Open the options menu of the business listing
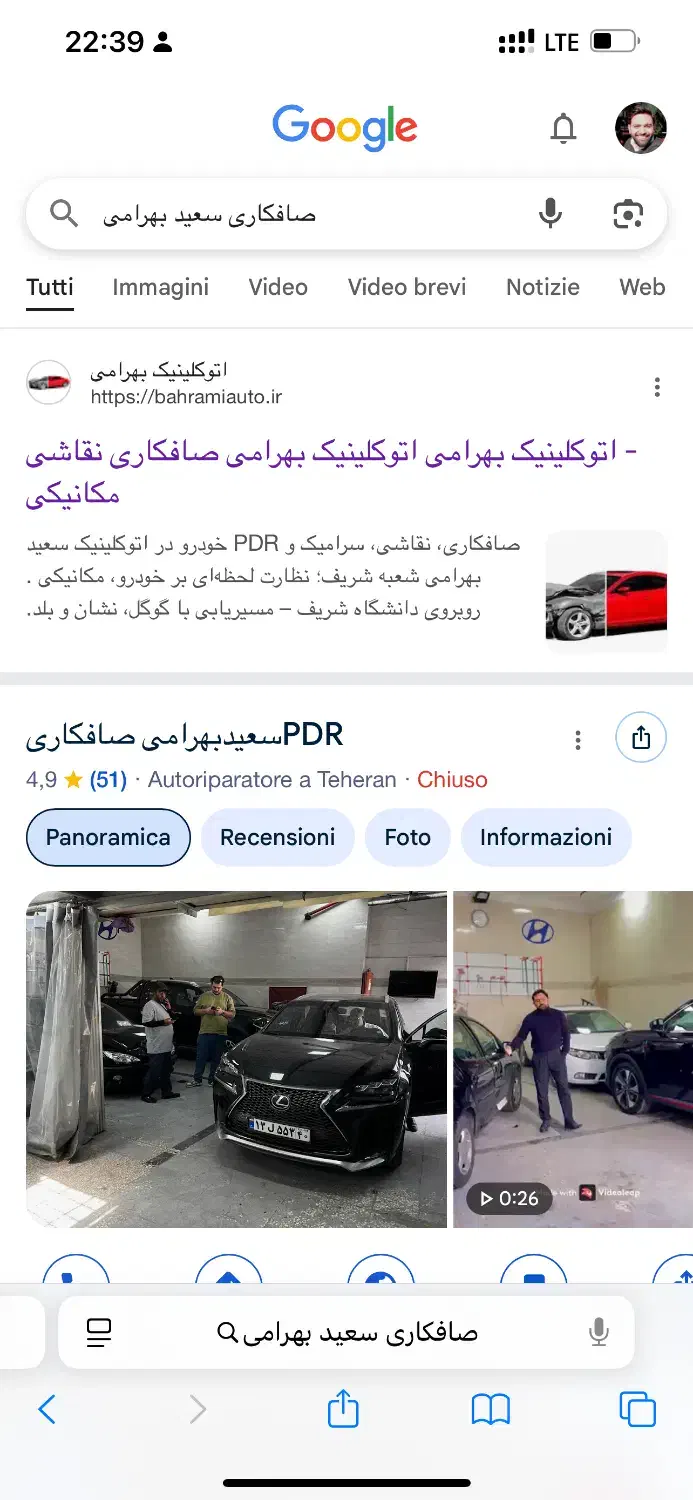Viewport: 693px width, 1500px height. [578, 740]
